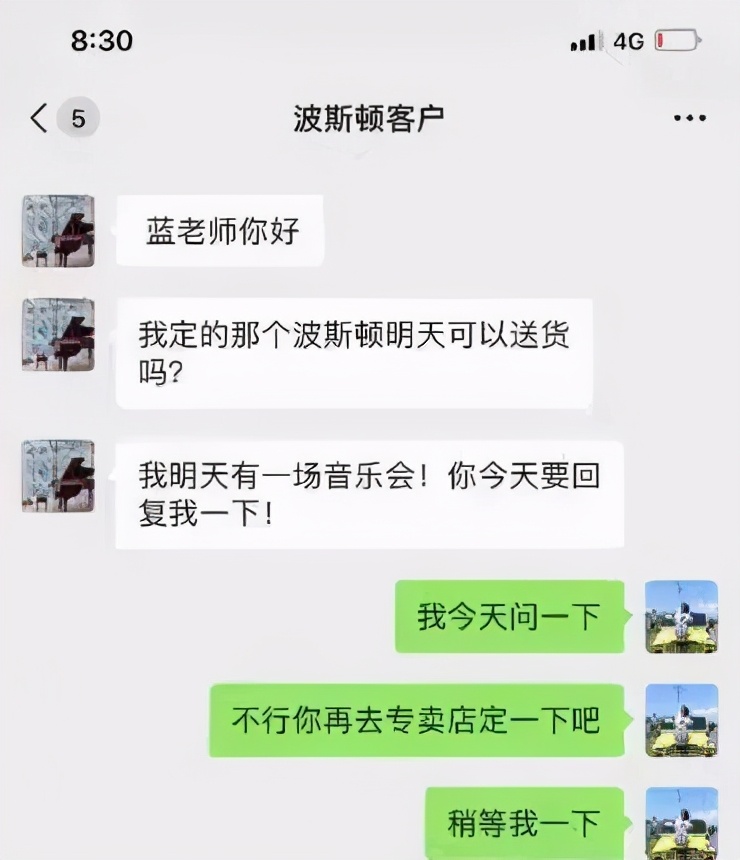Select the avatar next to 稍等我一下 reply
This screenshot has height=860, width=740.
click(x=681, y=823)
